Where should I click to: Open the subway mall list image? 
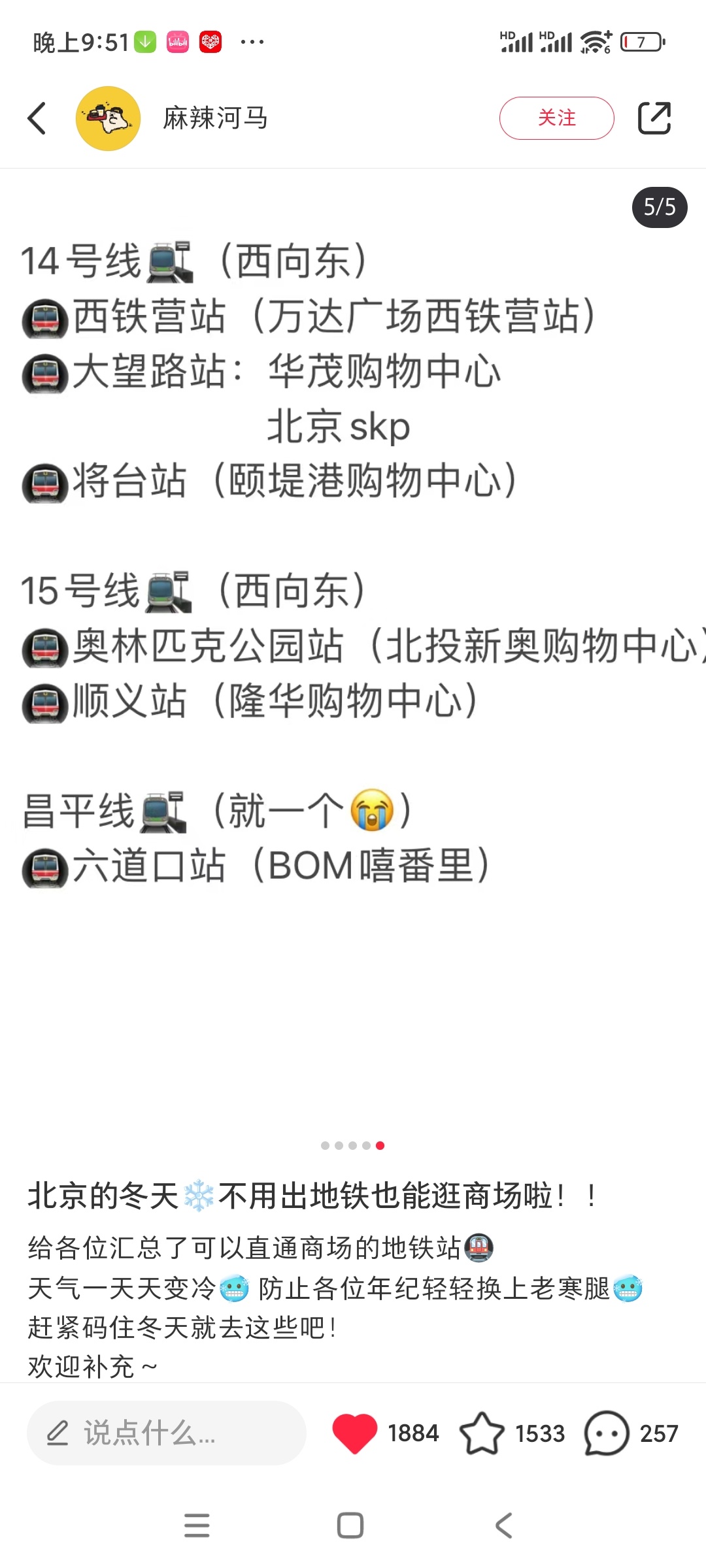353,653
